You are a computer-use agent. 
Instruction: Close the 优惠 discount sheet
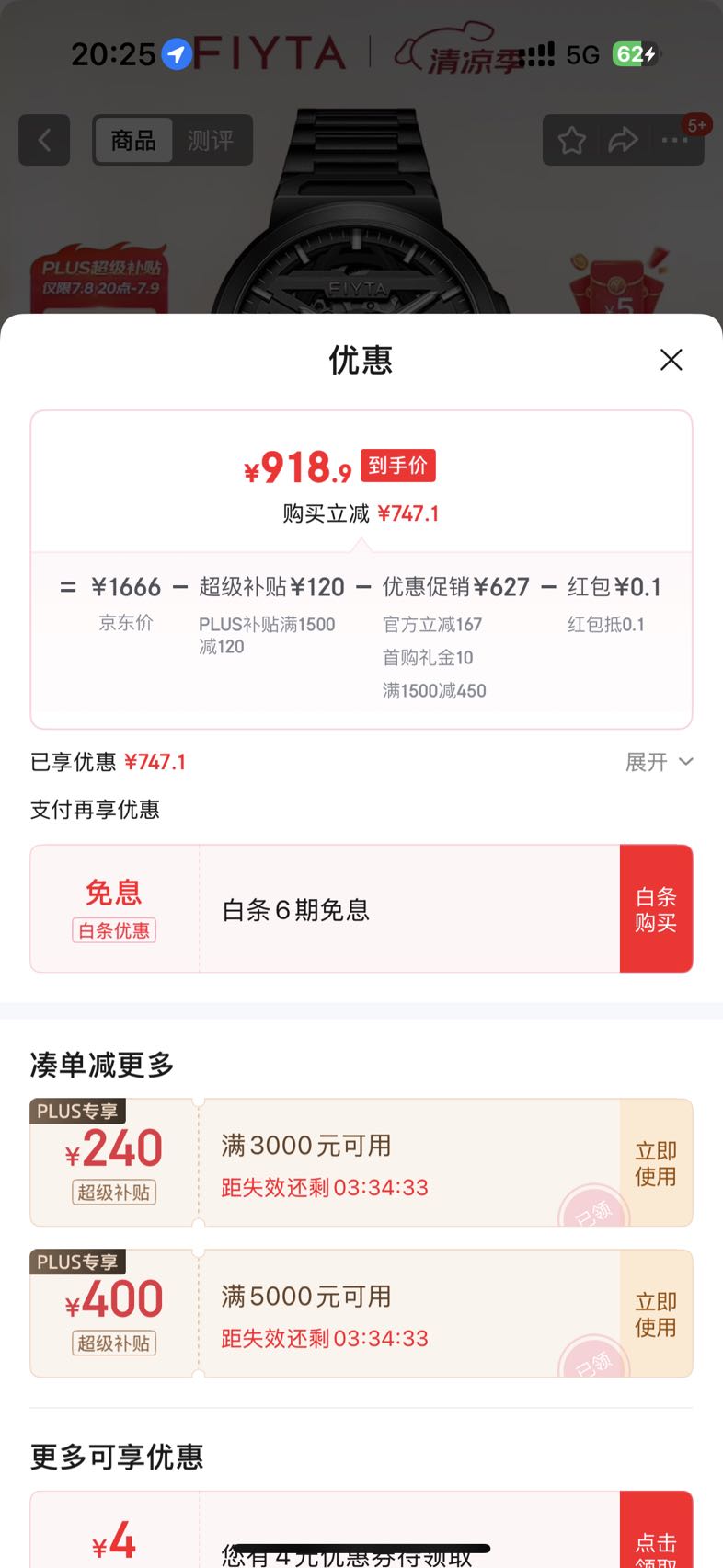click(671, 360)
